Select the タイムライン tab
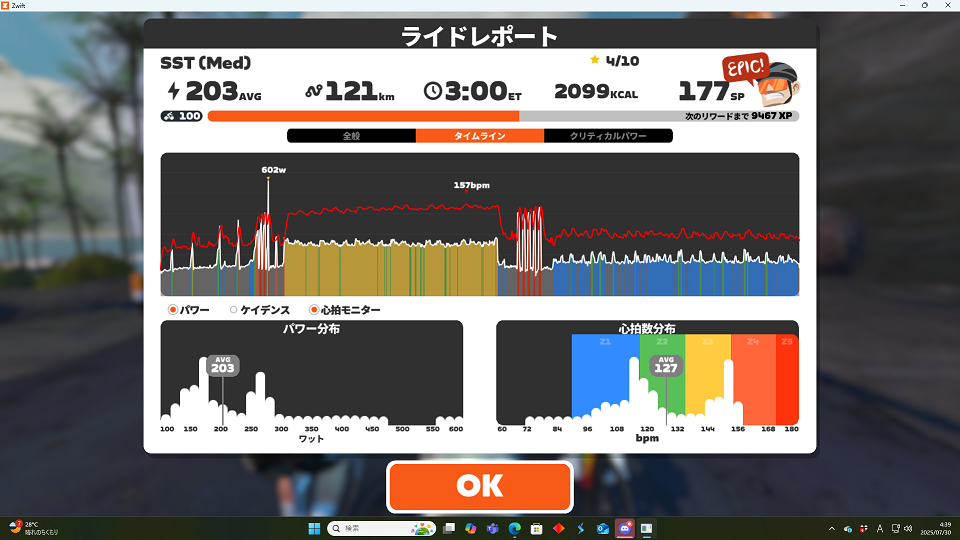This screenshot has width=960, height=540. [x=479, y=136]
